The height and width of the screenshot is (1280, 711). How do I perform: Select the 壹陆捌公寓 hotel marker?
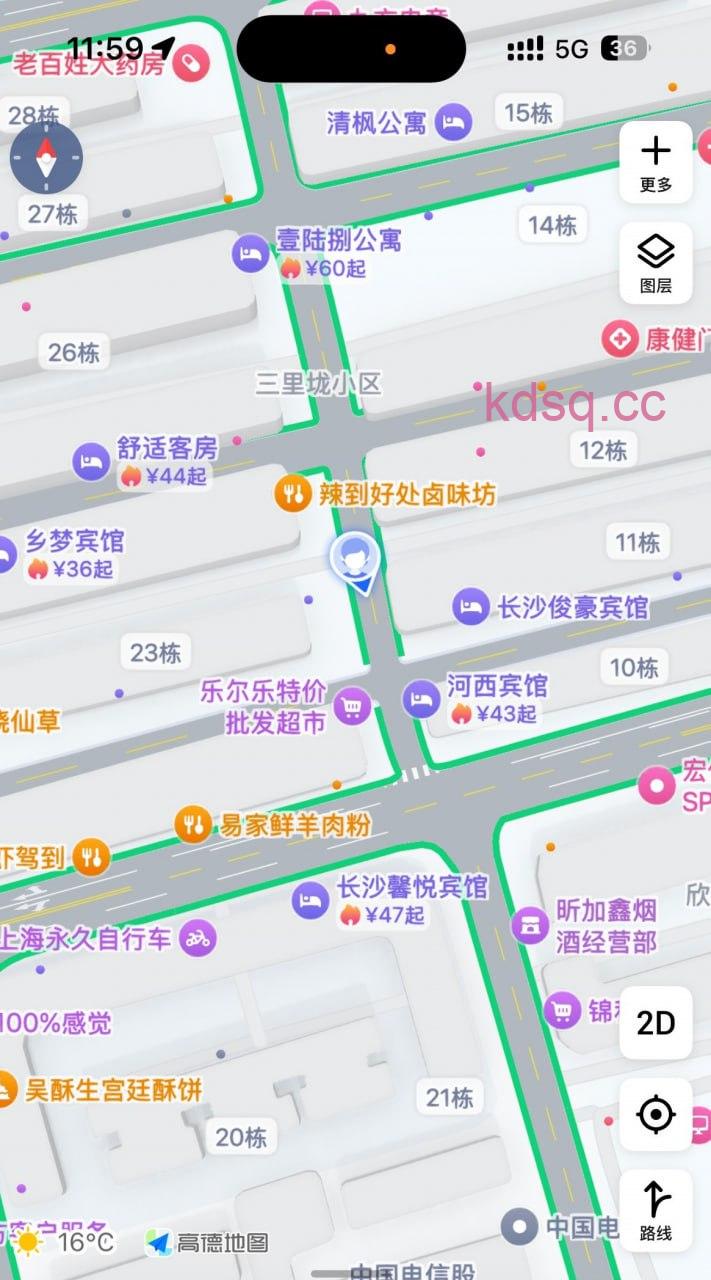pos(251,253)
